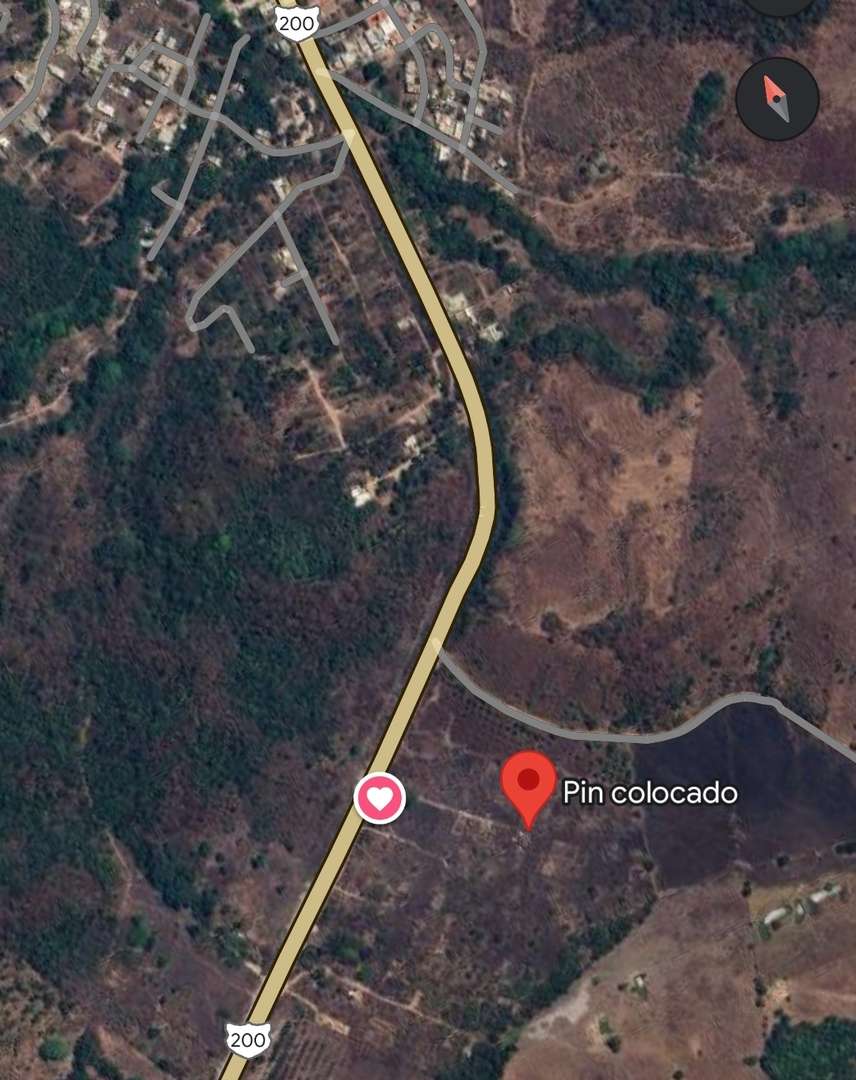Open the saved place heart marker
This screenshot has width=856, height=1080.
click(380, 799)
